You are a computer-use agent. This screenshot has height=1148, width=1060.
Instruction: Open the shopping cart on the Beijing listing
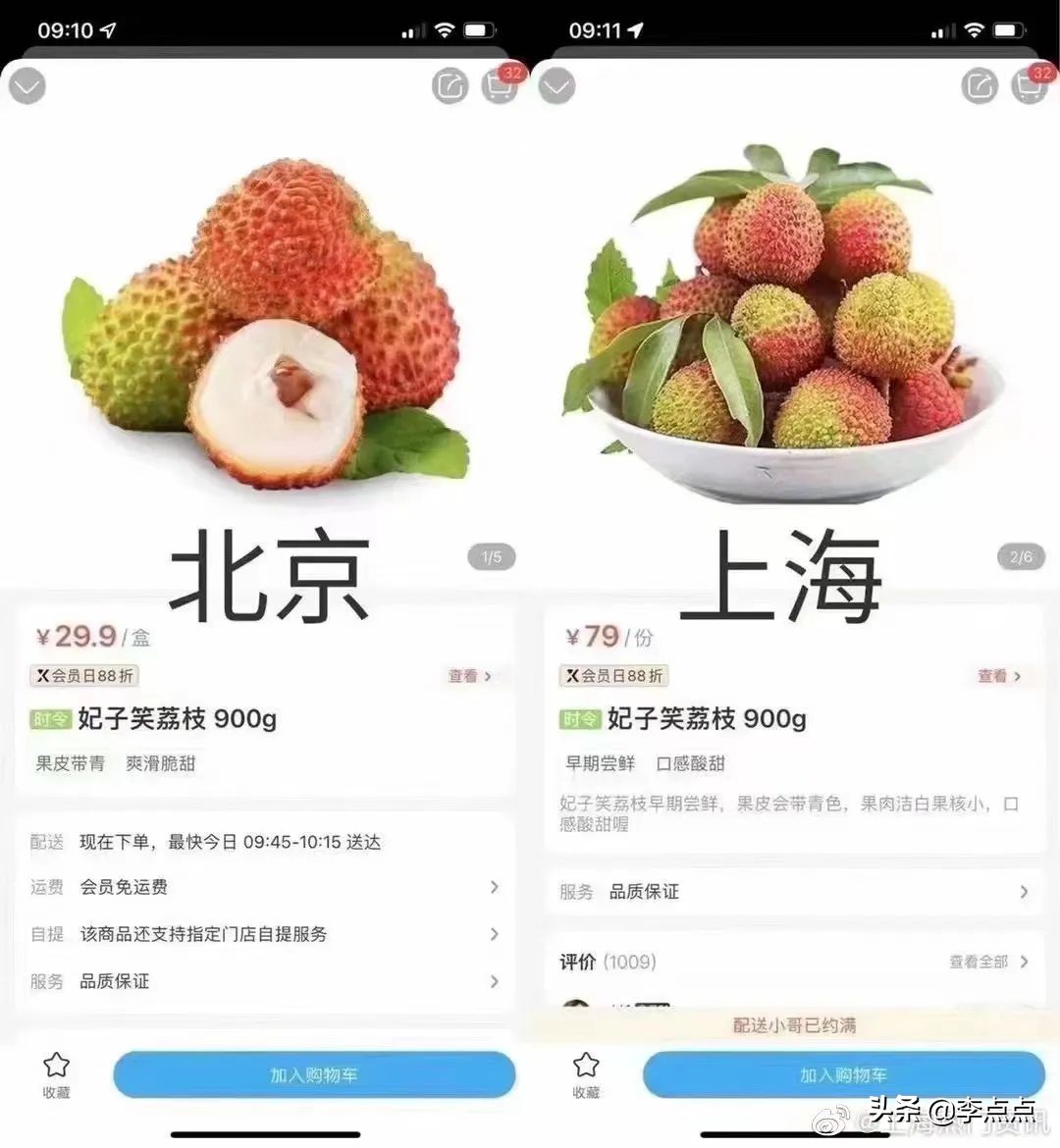tap(501, 86)
